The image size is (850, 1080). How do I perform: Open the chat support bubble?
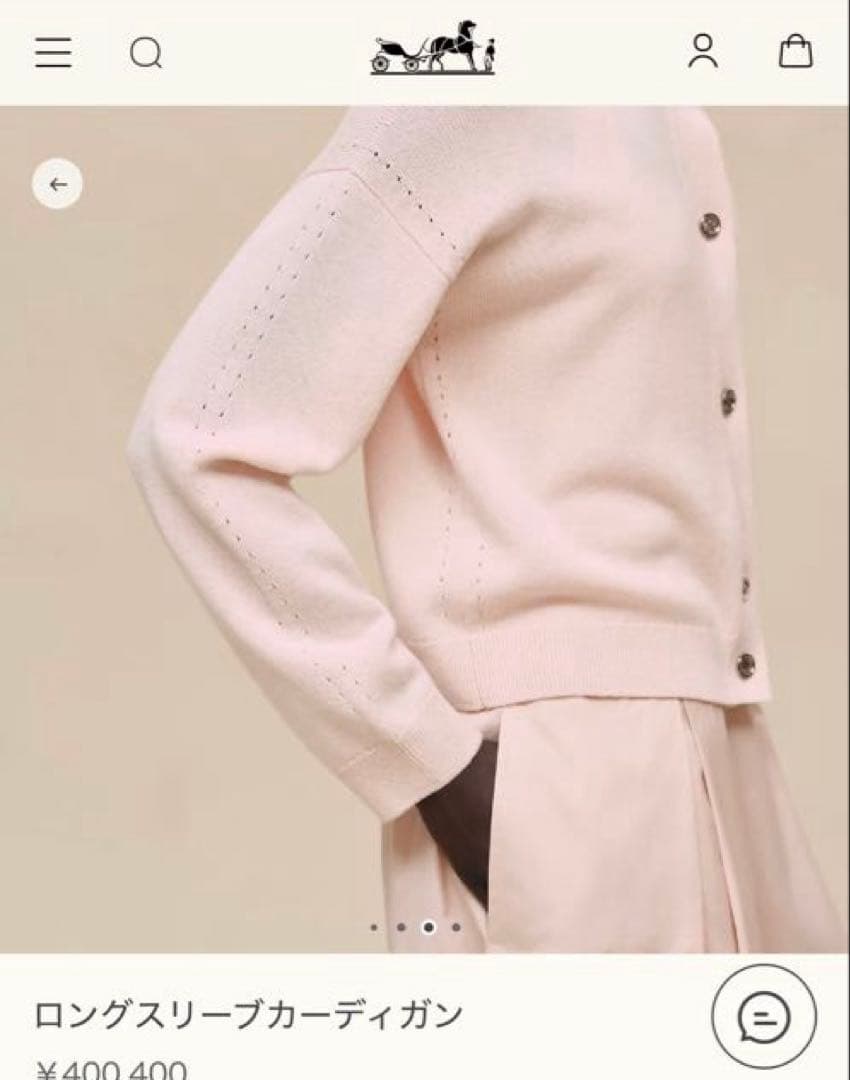pyautogui.click(x=764, y=1019)
